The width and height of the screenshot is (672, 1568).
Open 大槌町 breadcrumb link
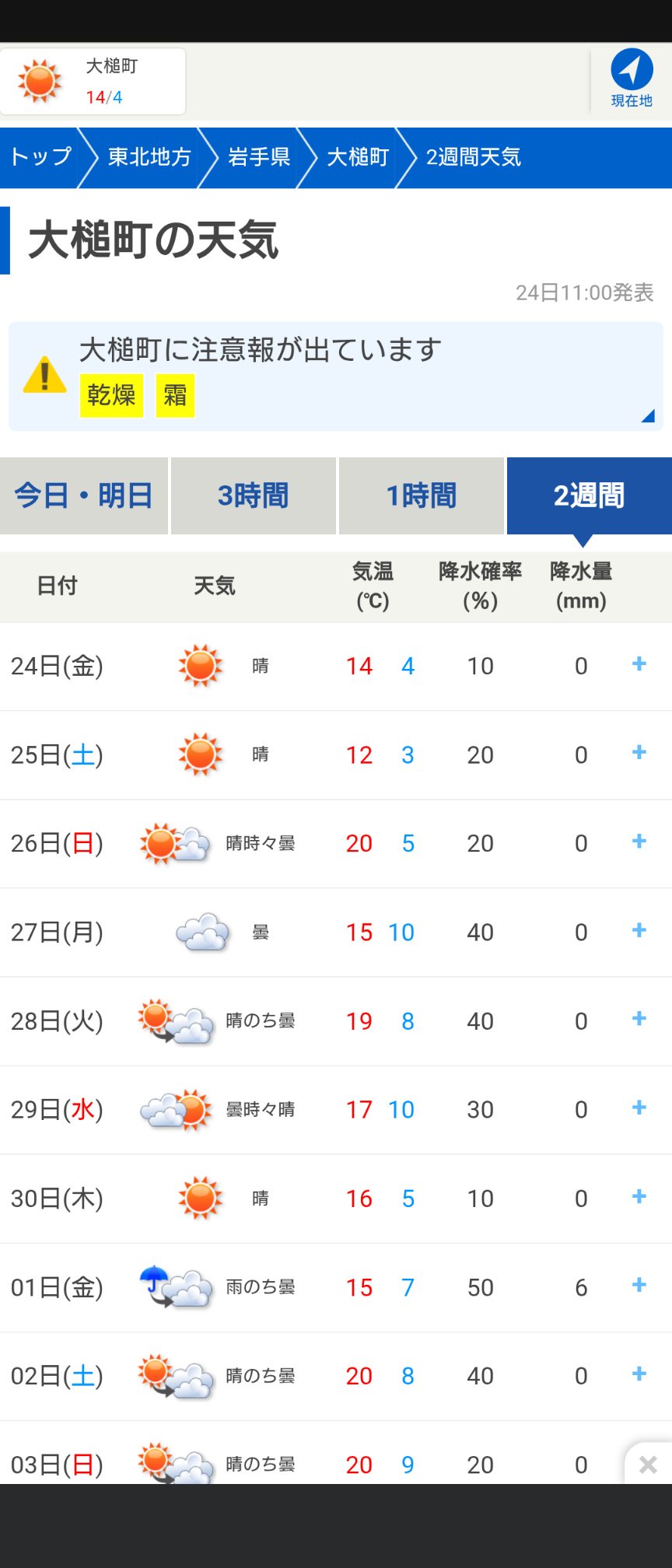click(357, 157)
